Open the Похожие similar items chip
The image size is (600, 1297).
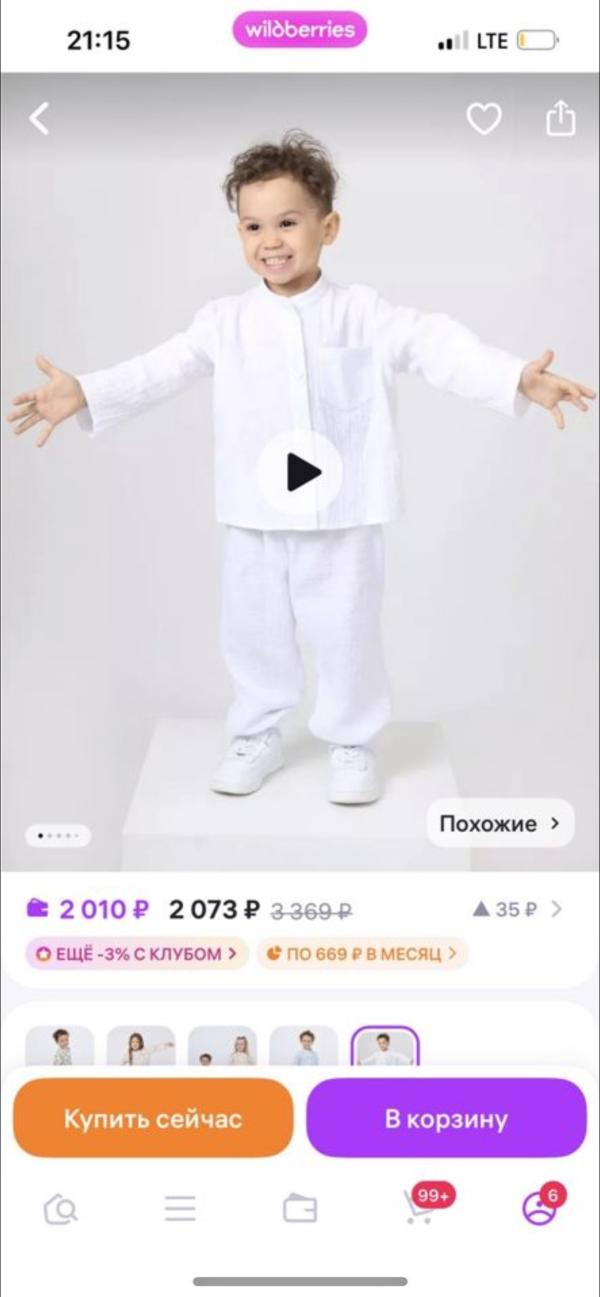click(x=500, y=824)
